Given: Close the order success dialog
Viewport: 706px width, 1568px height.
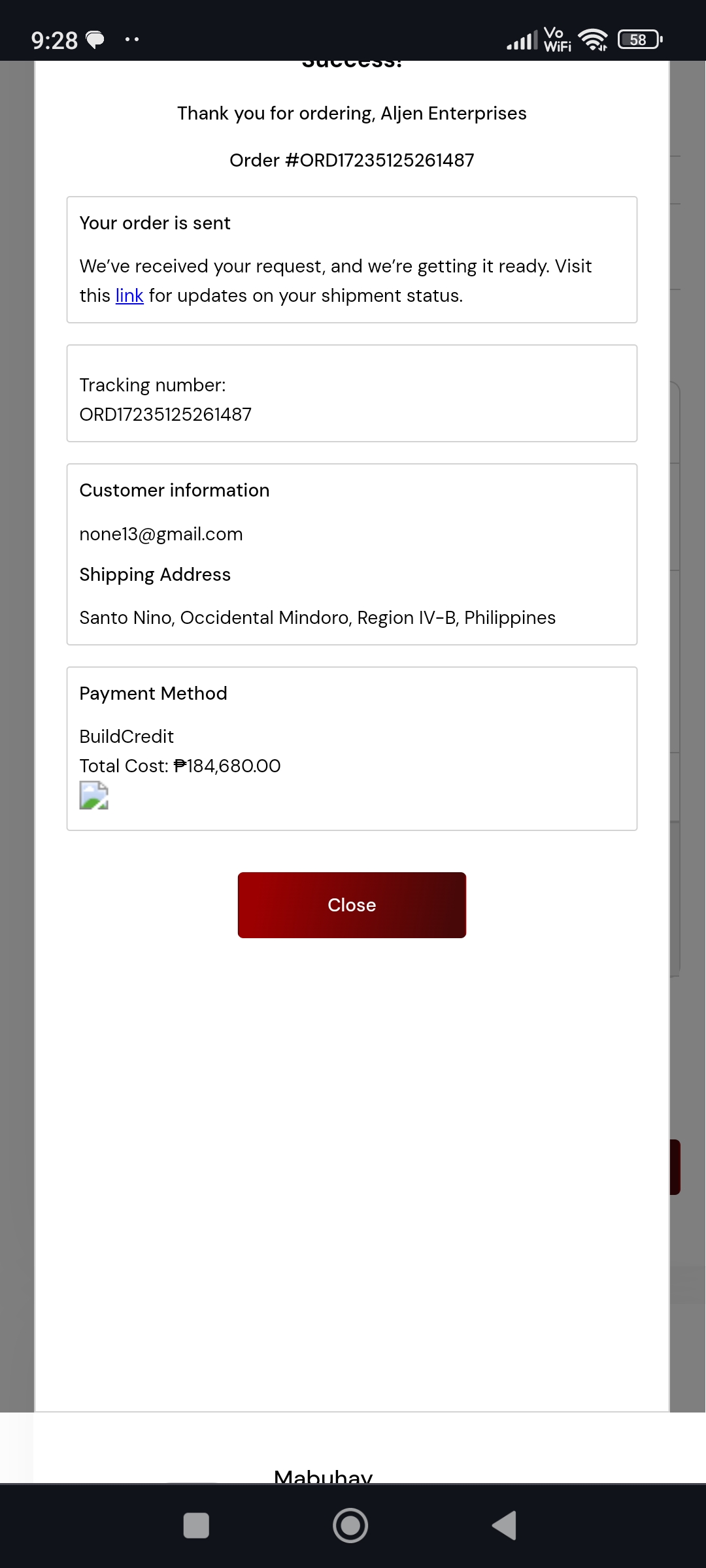Looking at the screenshot, I should [352, 905].
